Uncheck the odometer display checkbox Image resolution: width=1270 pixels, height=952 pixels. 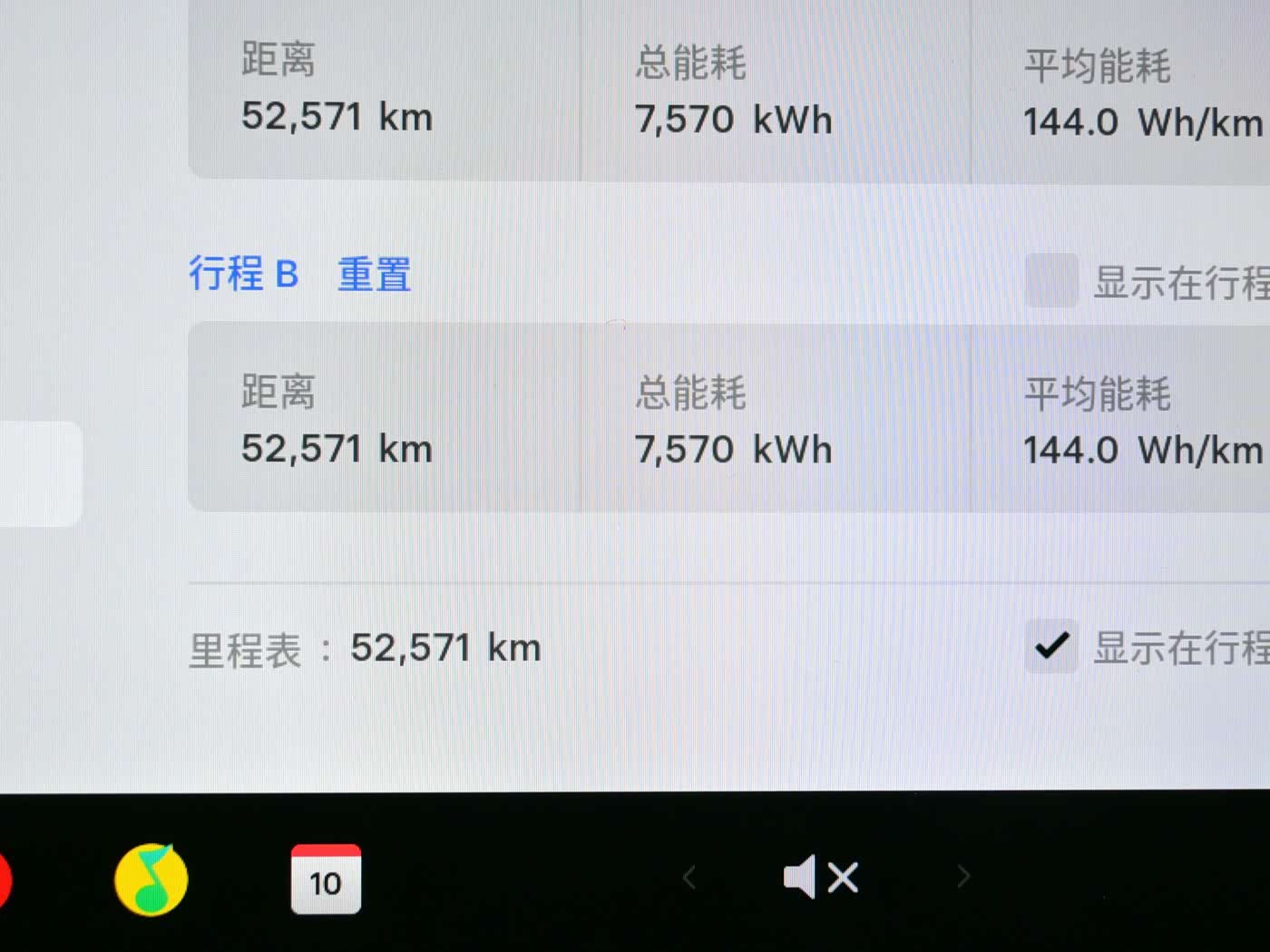(1050, 646)
